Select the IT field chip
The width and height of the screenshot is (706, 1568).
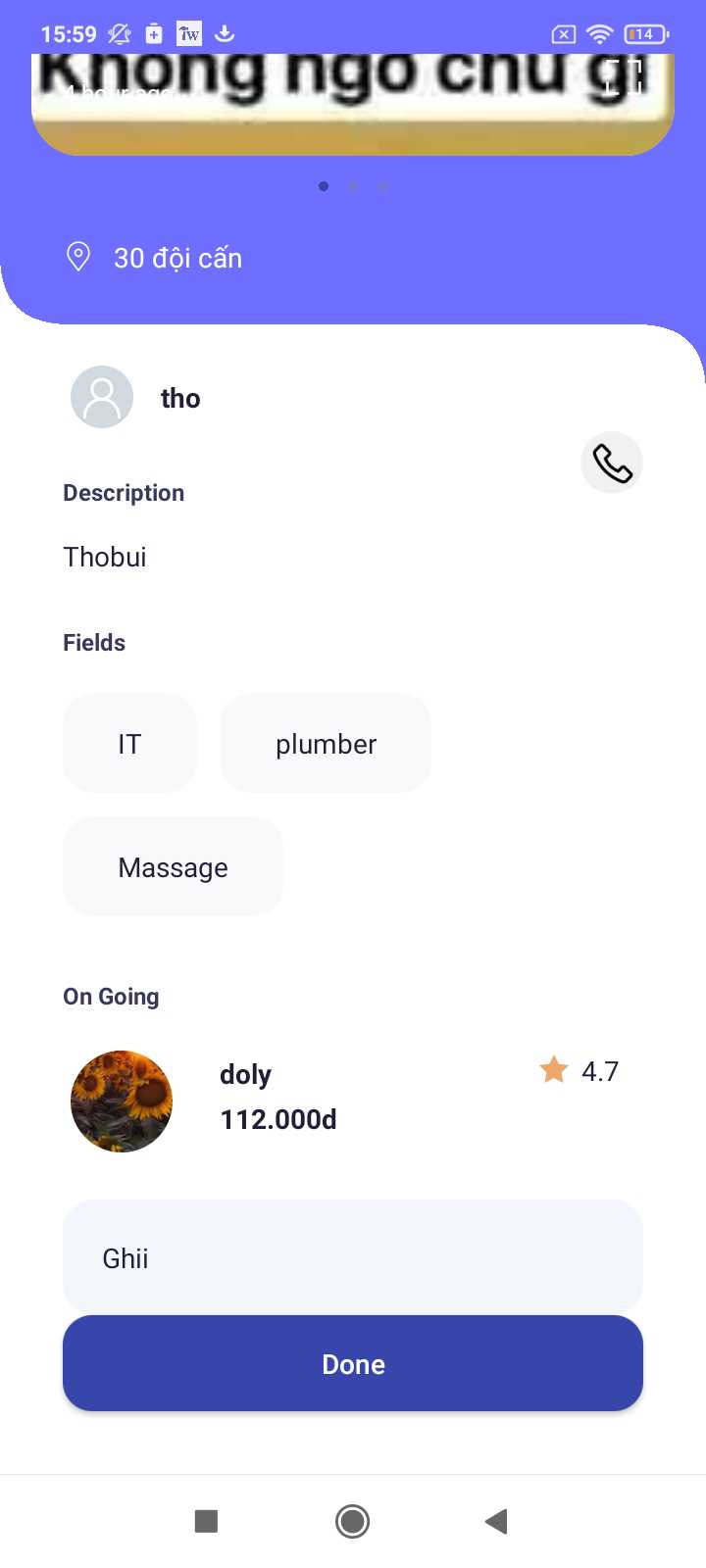pyautogui.click(x=129, y=744)
